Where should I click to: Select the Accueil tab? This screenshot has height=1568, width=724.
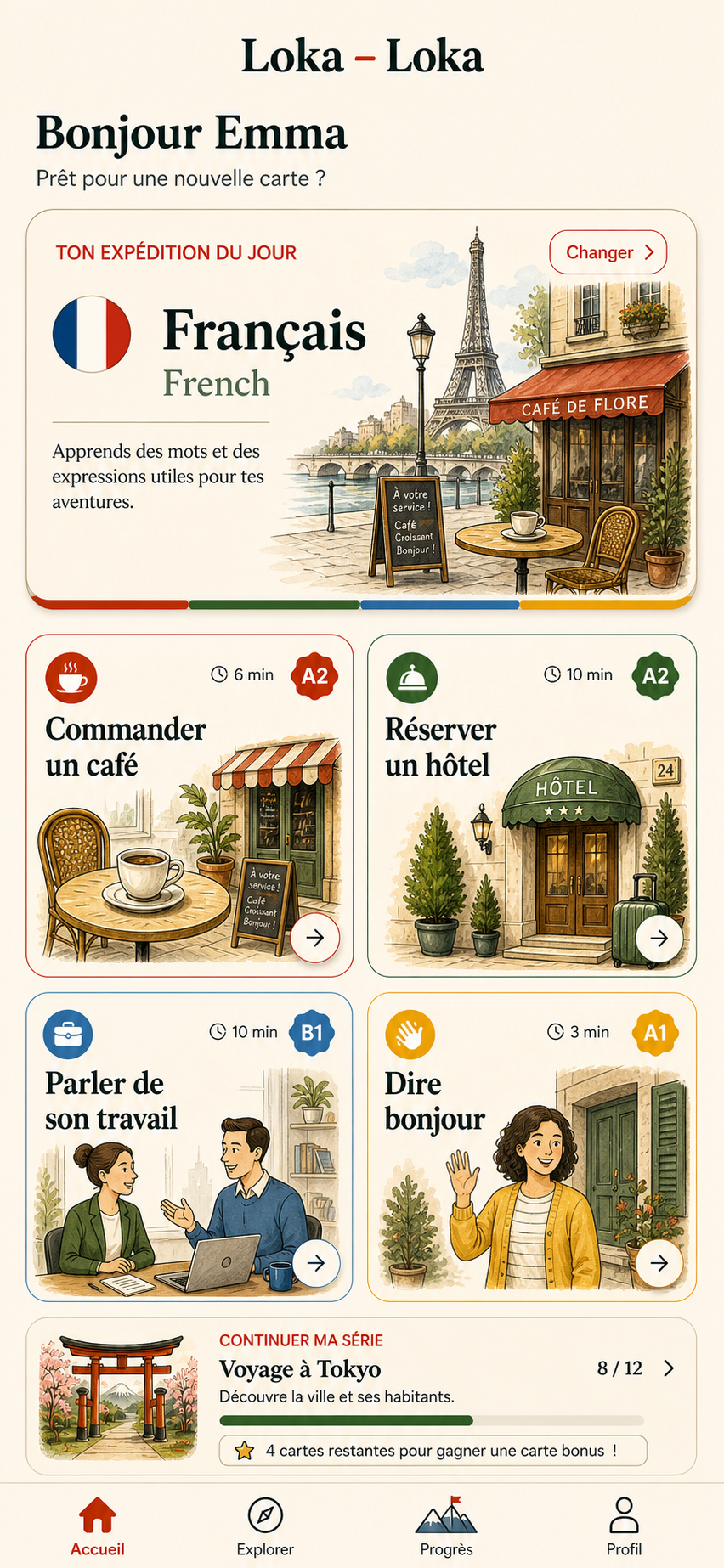(98, 1526)
